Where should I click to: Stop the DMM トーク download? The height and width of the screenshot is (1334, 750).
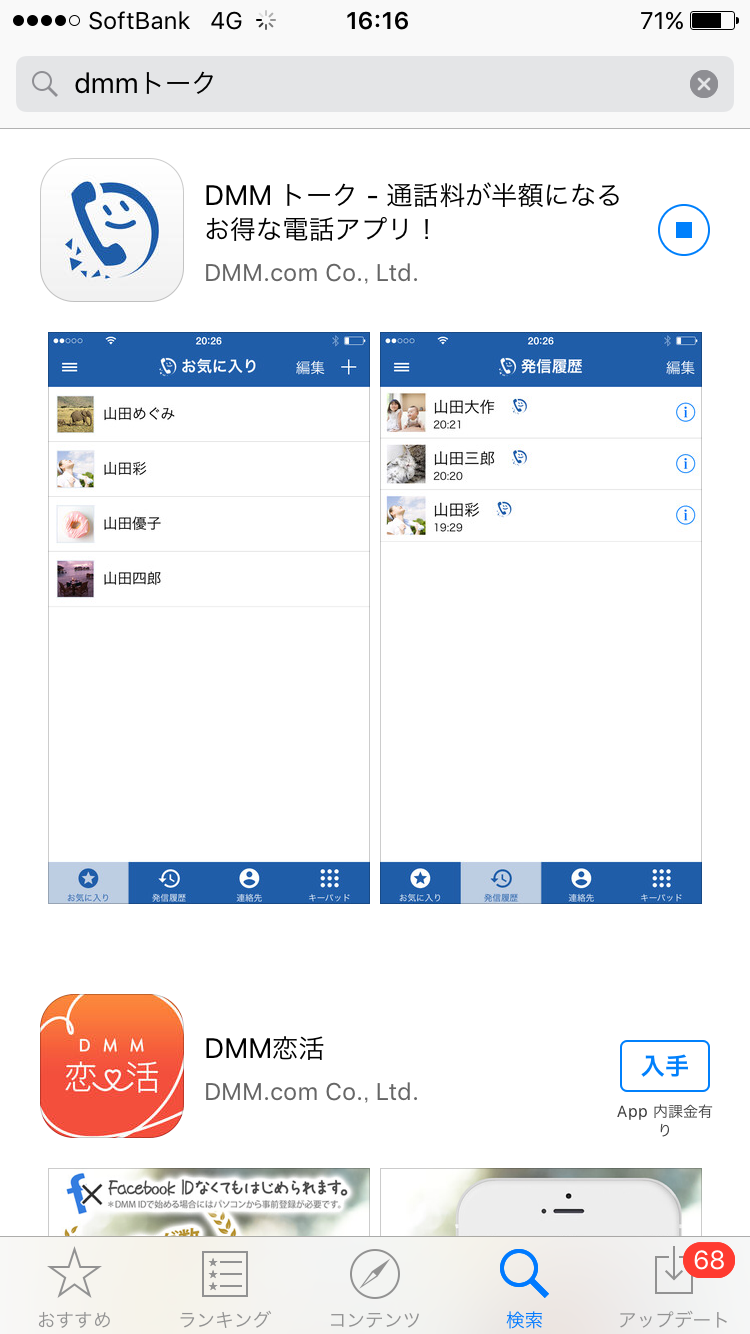click(684, 231)
